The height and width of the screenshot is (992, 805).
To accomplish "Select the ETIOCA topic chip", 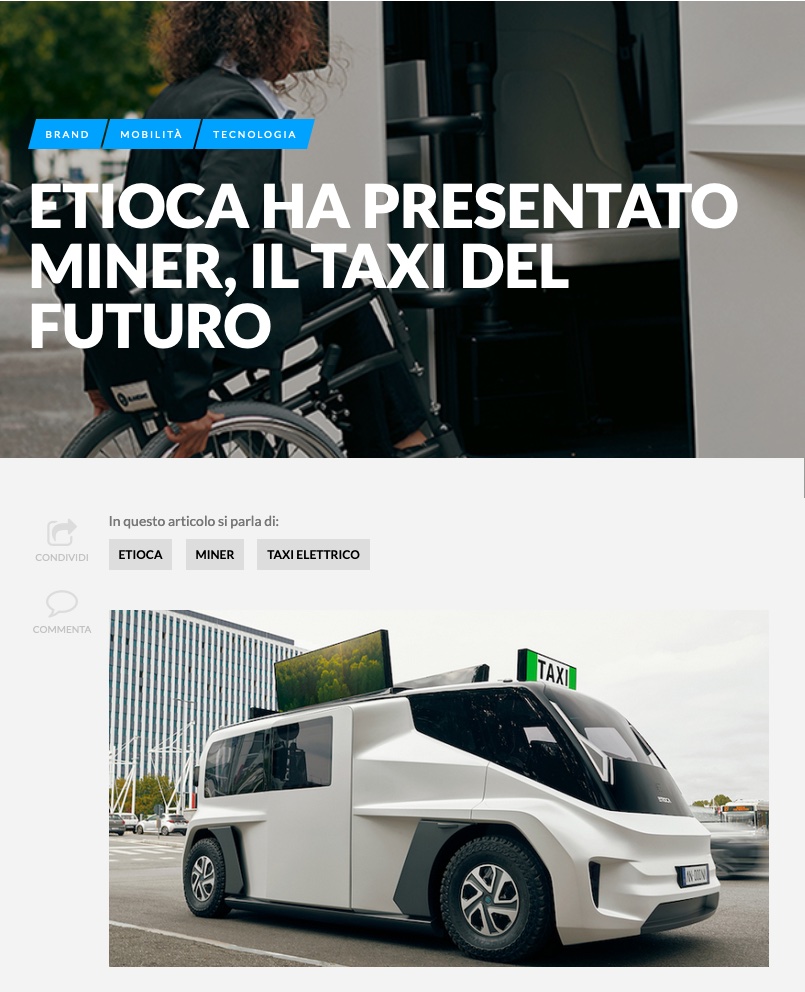I will click(x=140, y=554).
